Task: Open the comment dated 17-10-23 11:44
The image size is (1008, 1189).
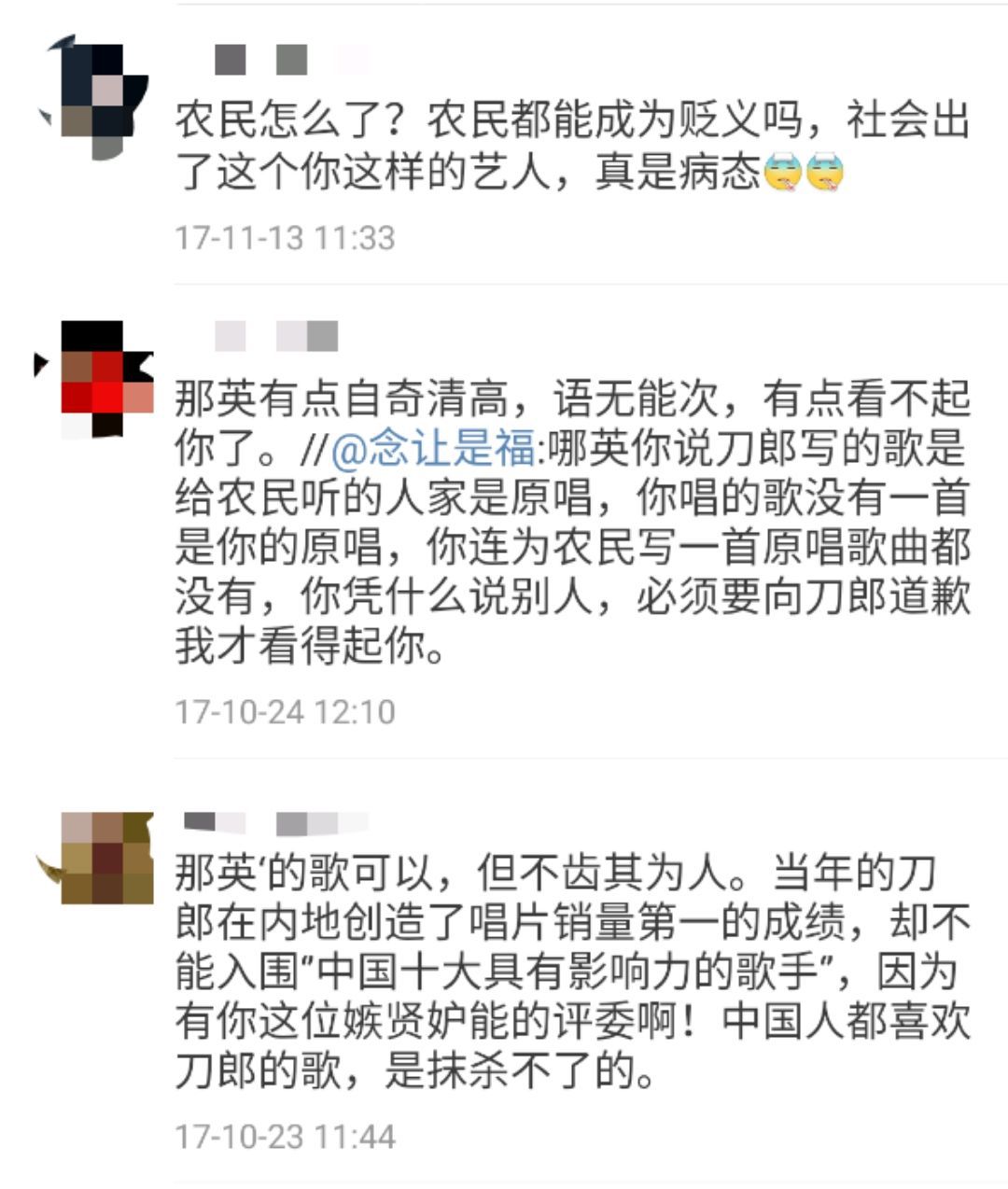Action: click(571, 971)
